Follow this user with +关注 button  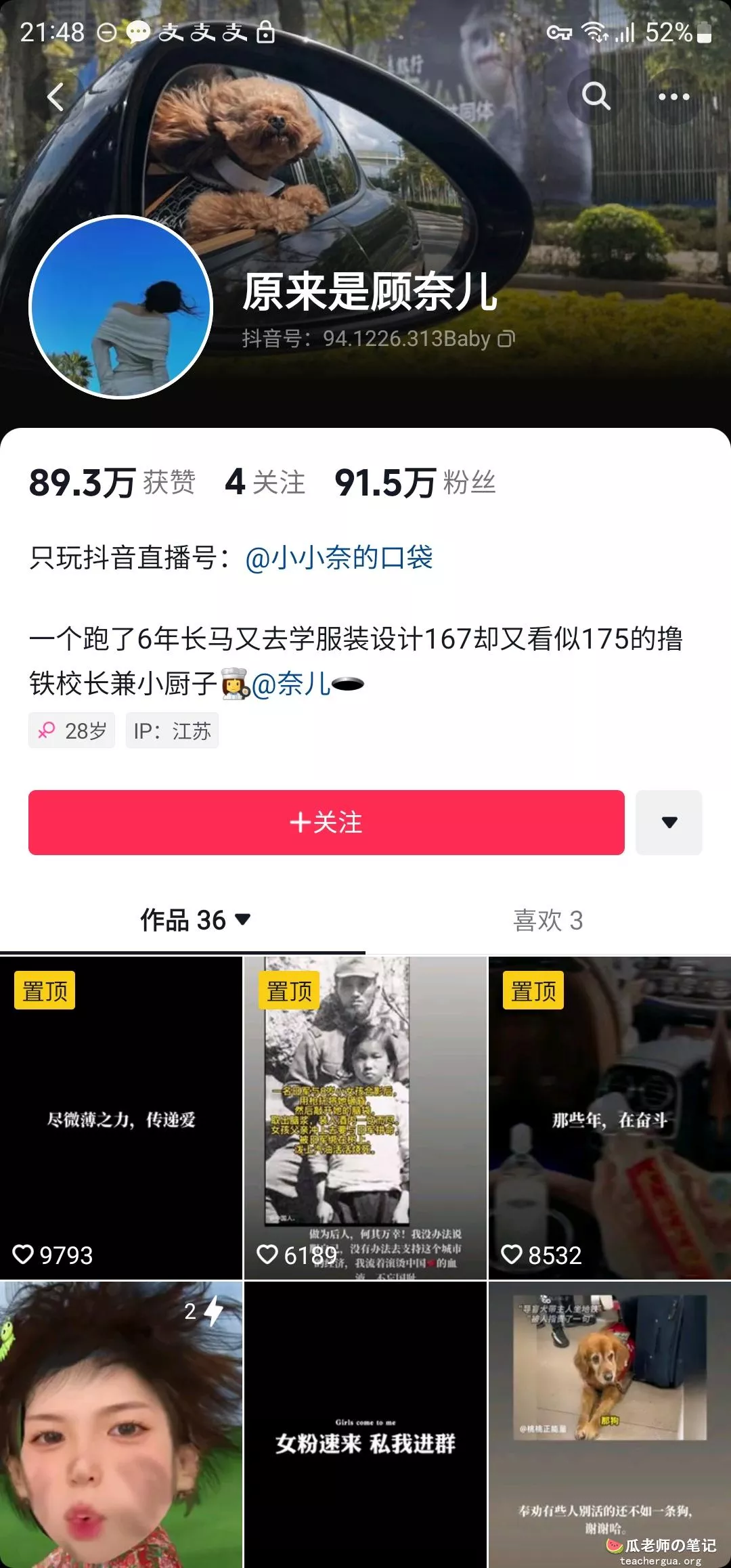(x=326, y=822)
